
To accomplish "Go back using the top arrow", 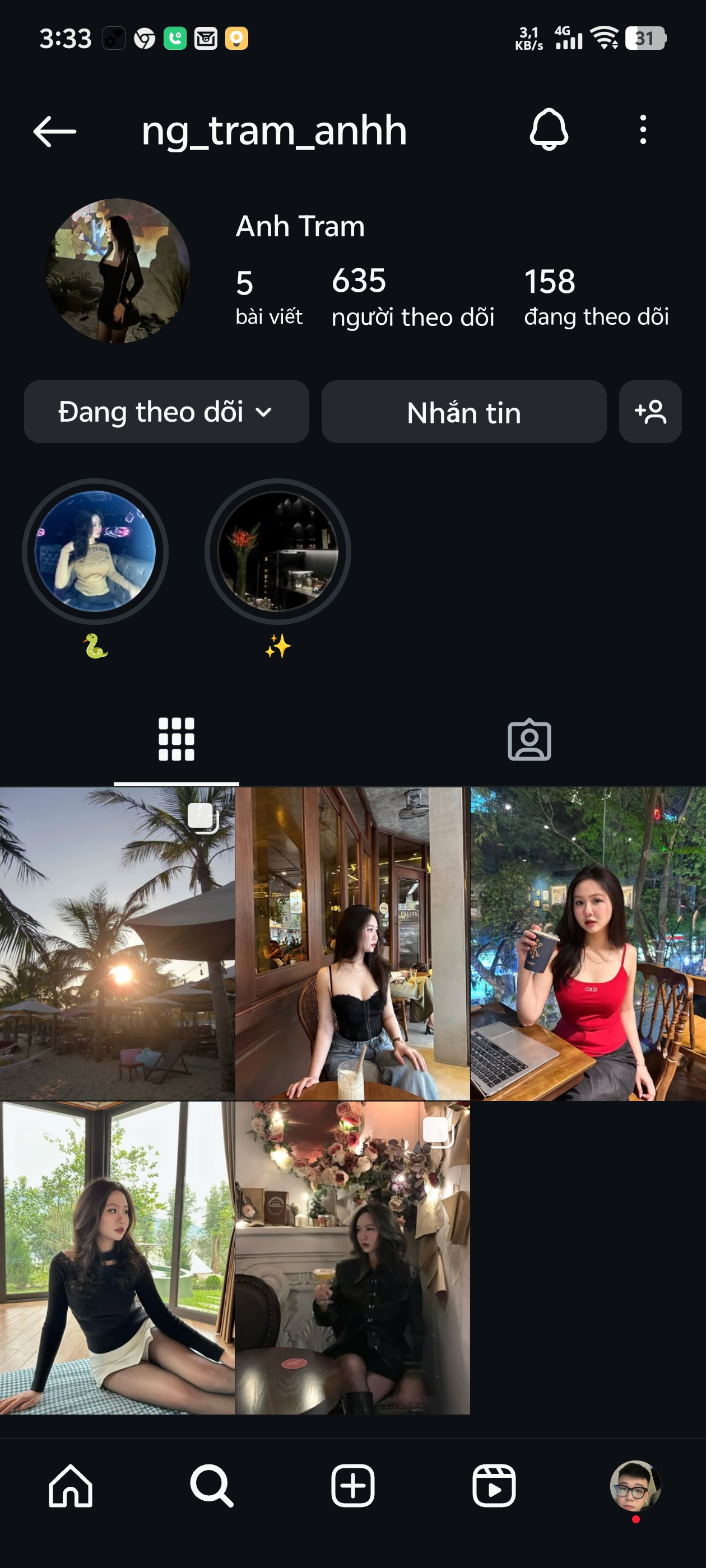I will click(x=54, y=131).
